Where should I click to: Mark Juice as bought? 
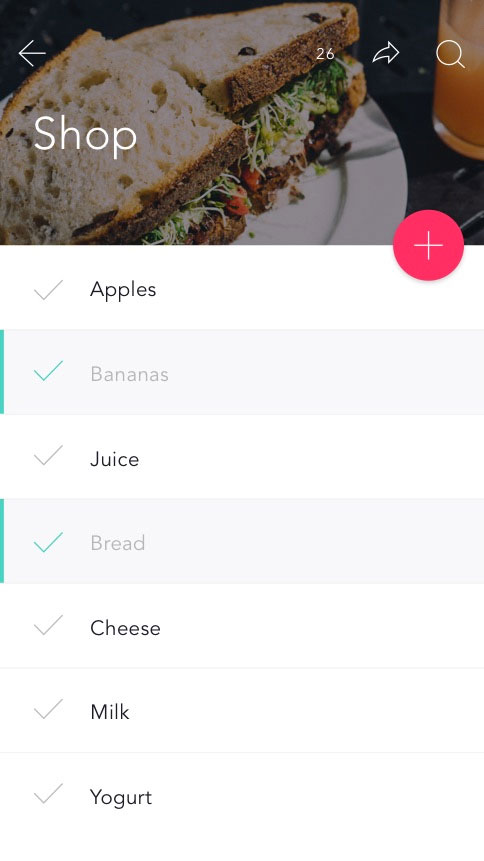(x=48, y=456)
